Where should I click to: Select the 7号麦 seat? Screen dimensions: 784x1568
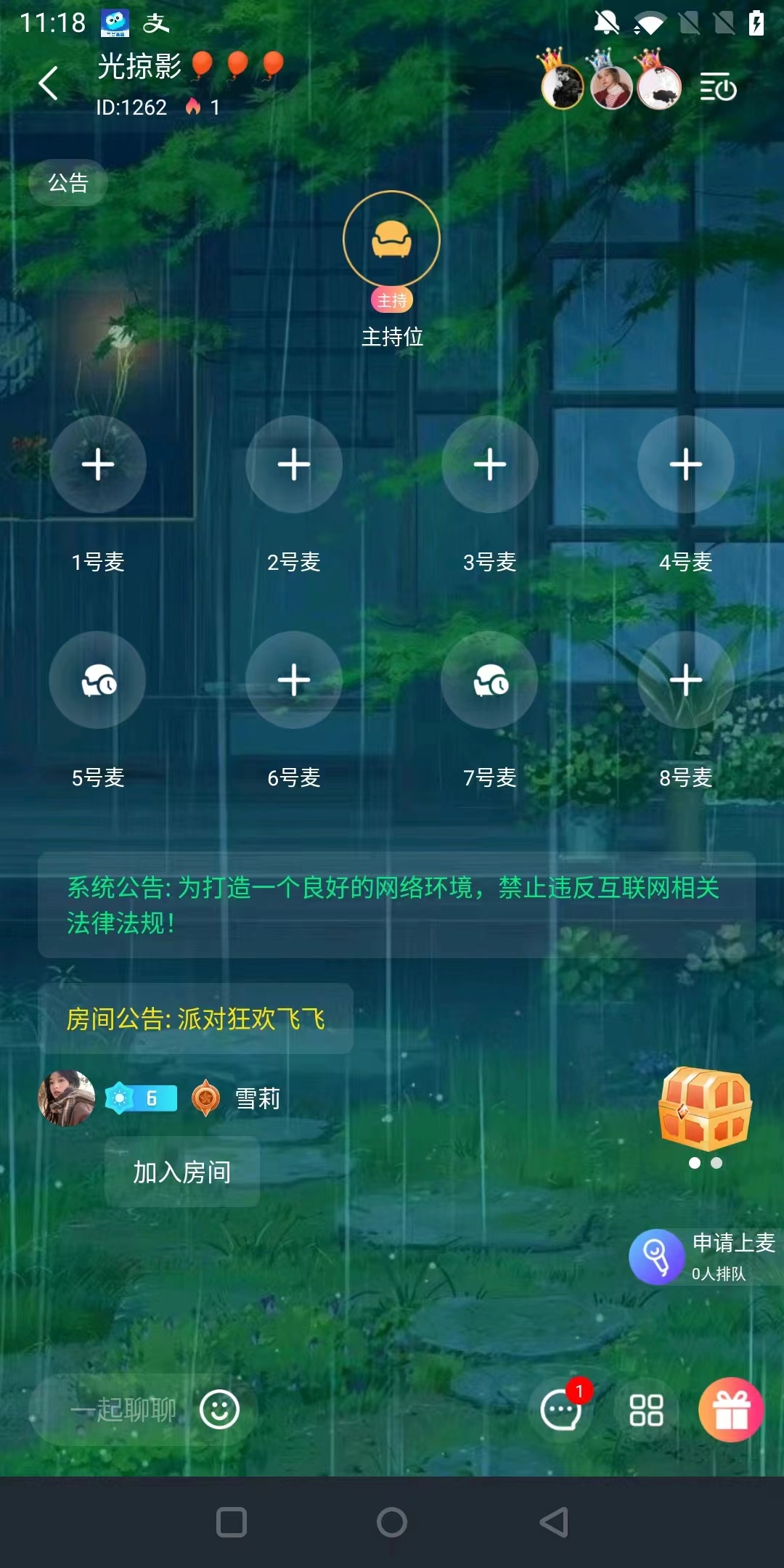coord(490,680)
